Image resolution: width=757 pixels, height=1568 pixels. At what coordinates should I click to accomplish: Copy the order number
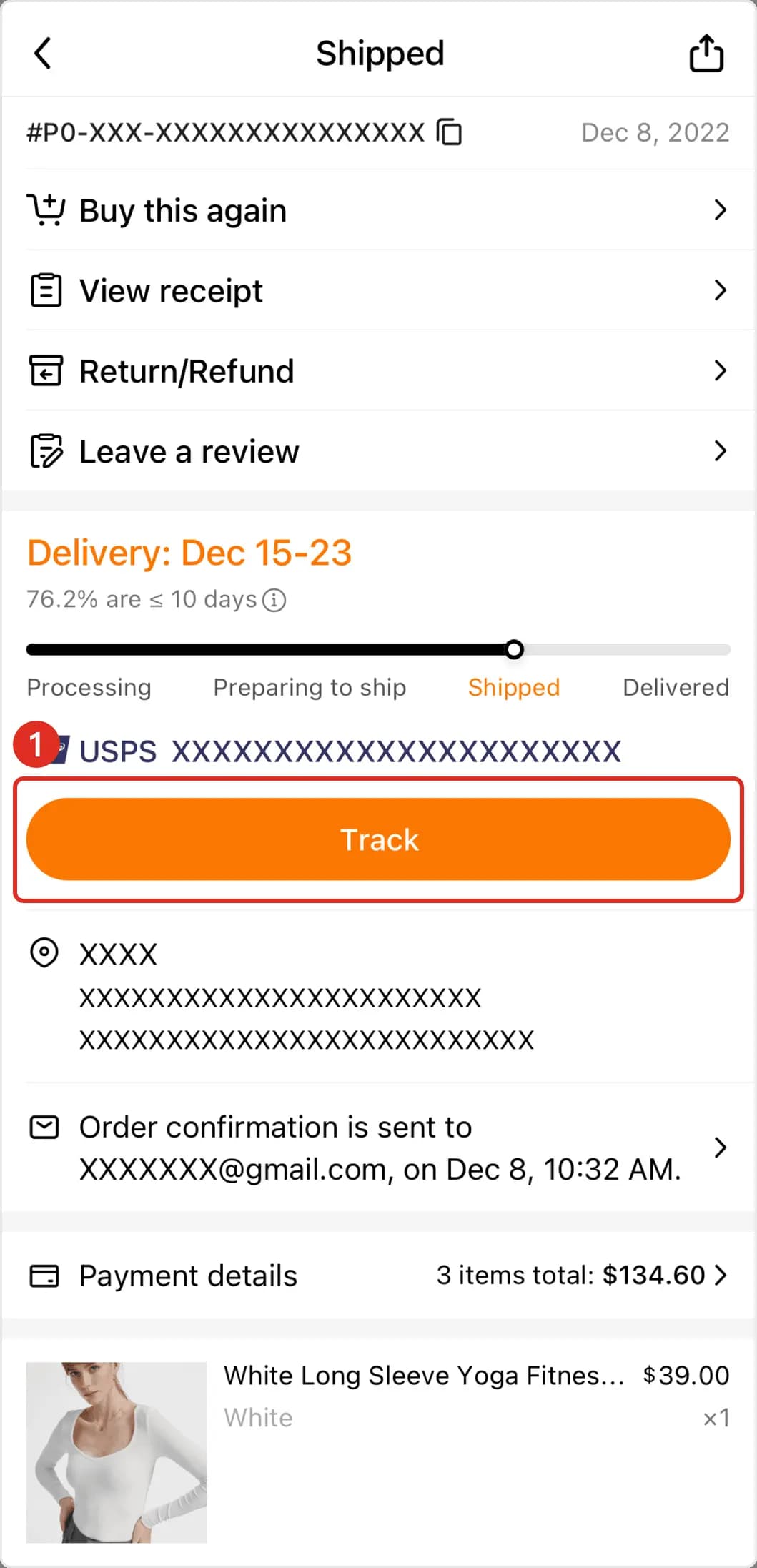(450, 132)
